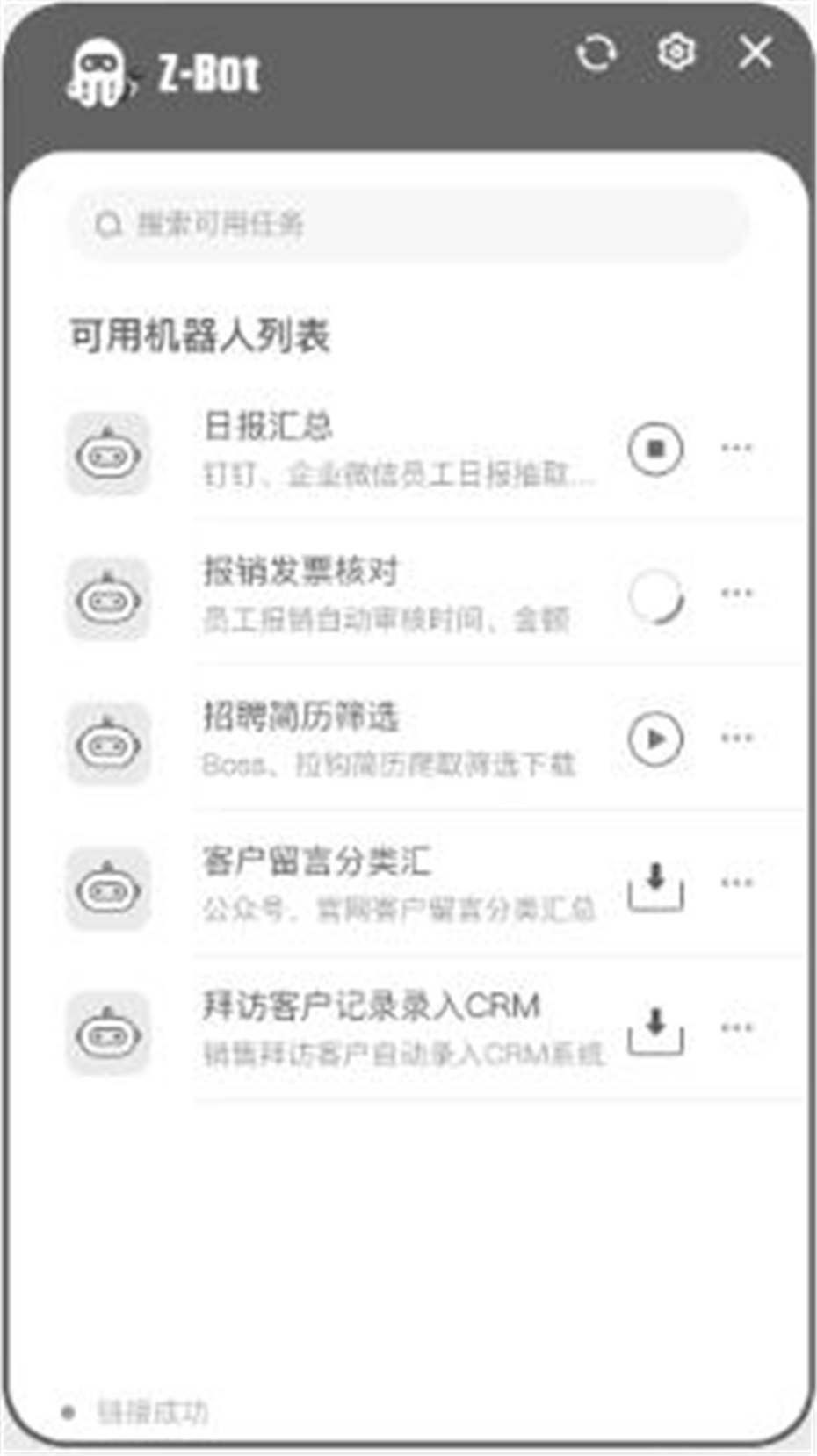Image resolution: width=817 pixels, height=1456 pixels.
Task: Open more options for 招聘简历筛选
Action: pos(736,738)
